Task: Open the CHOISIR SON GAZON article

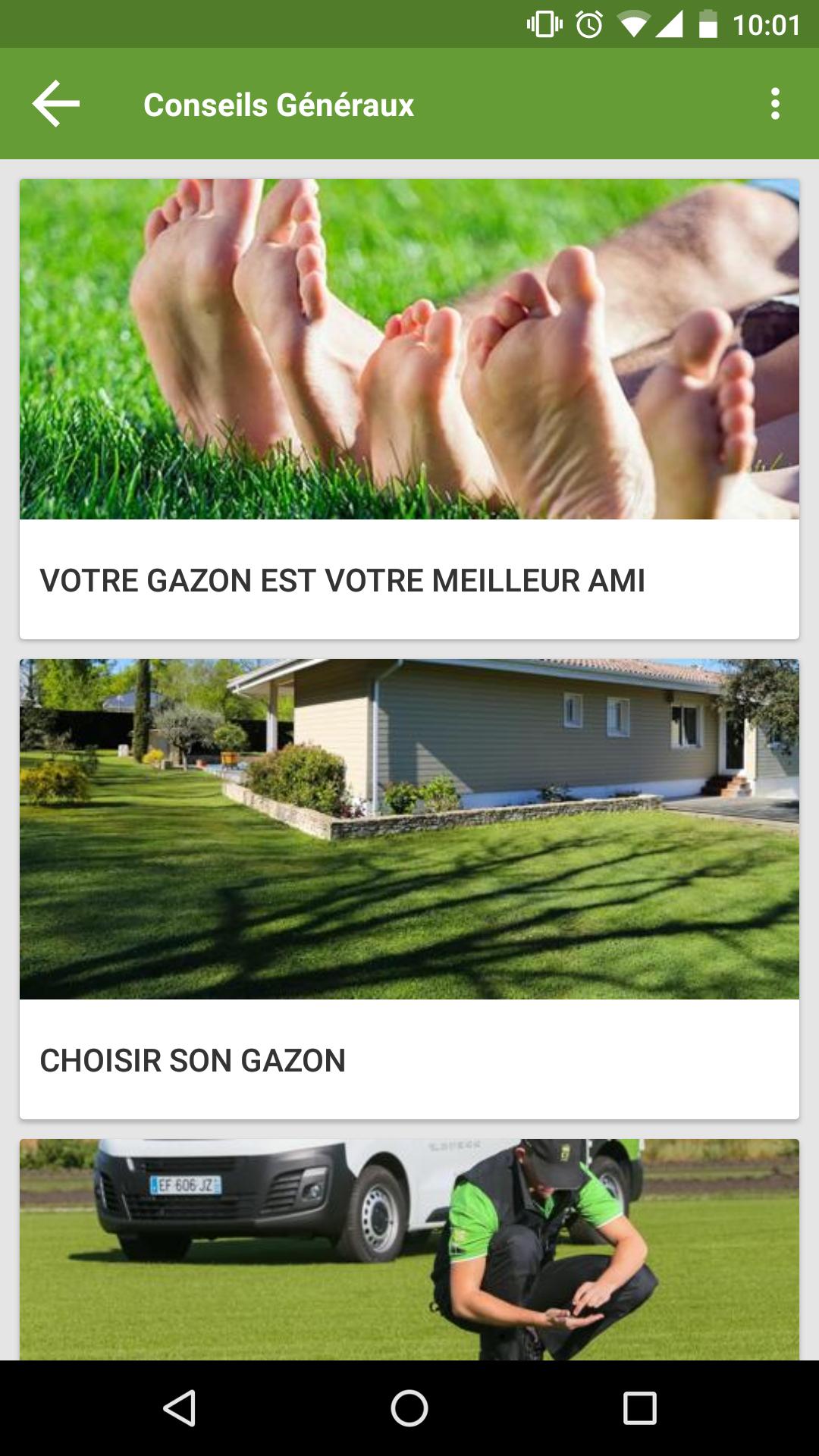Action: 193,1061
